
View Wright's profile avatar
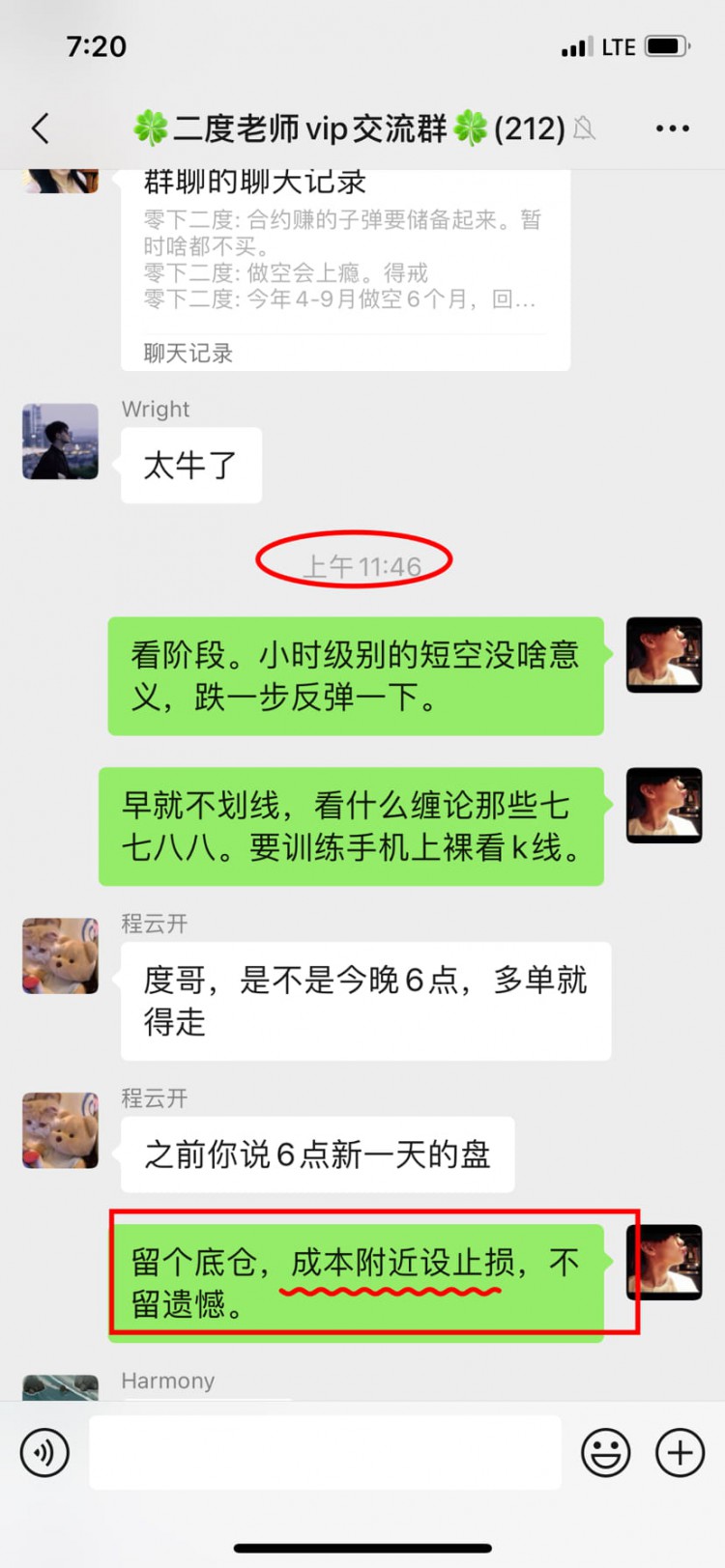click(x=60, y=442)
